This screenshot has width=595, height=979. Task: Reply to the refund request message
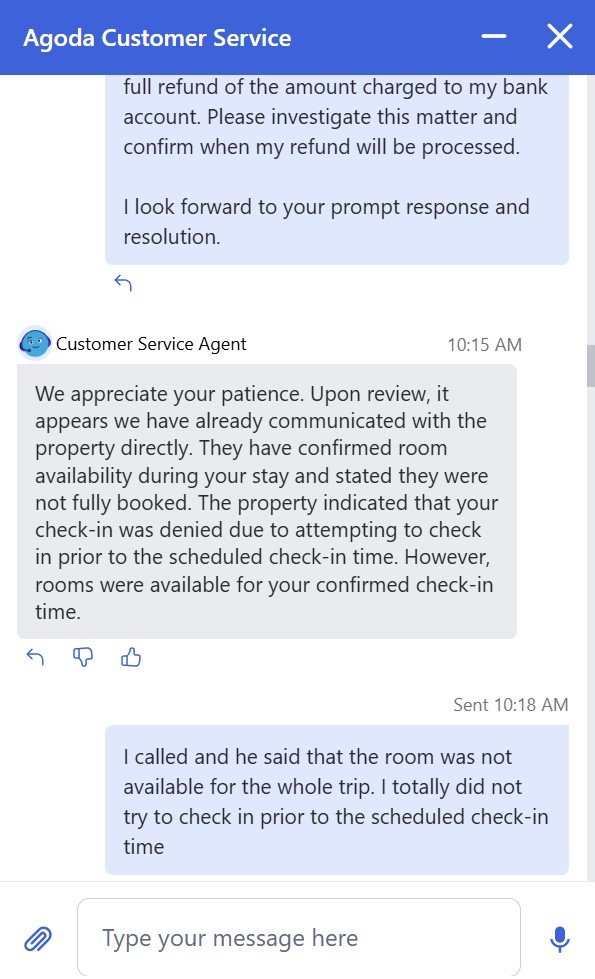(123, 283)
